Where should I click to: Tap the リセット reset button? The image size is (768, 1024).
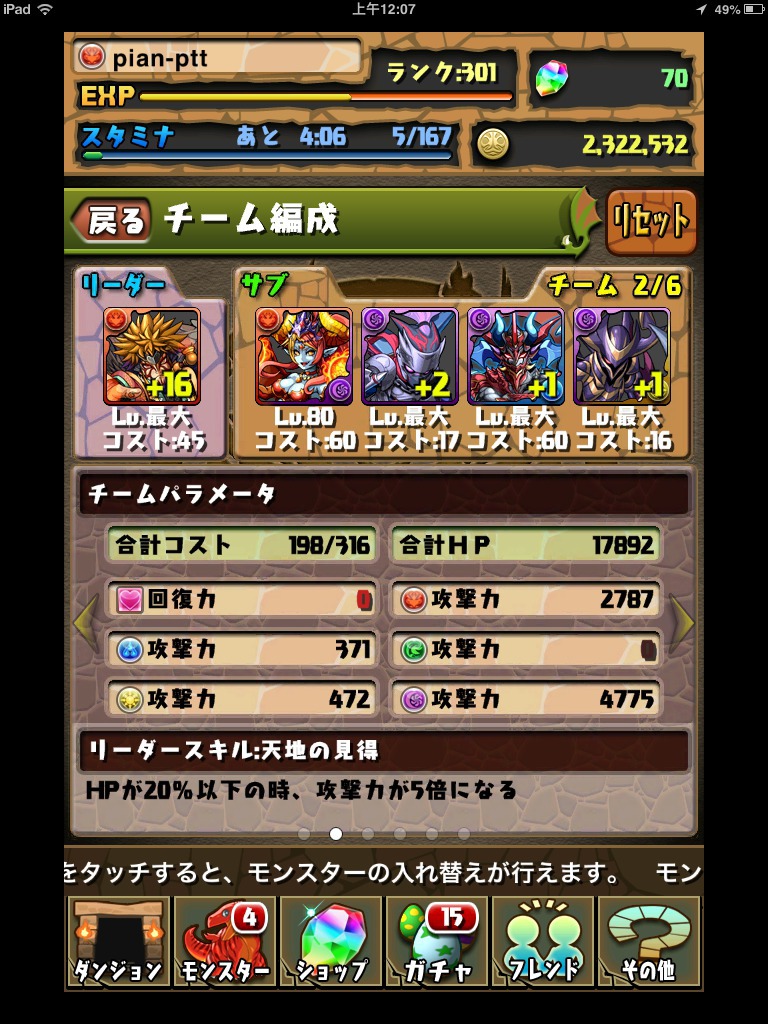[651, 221]
